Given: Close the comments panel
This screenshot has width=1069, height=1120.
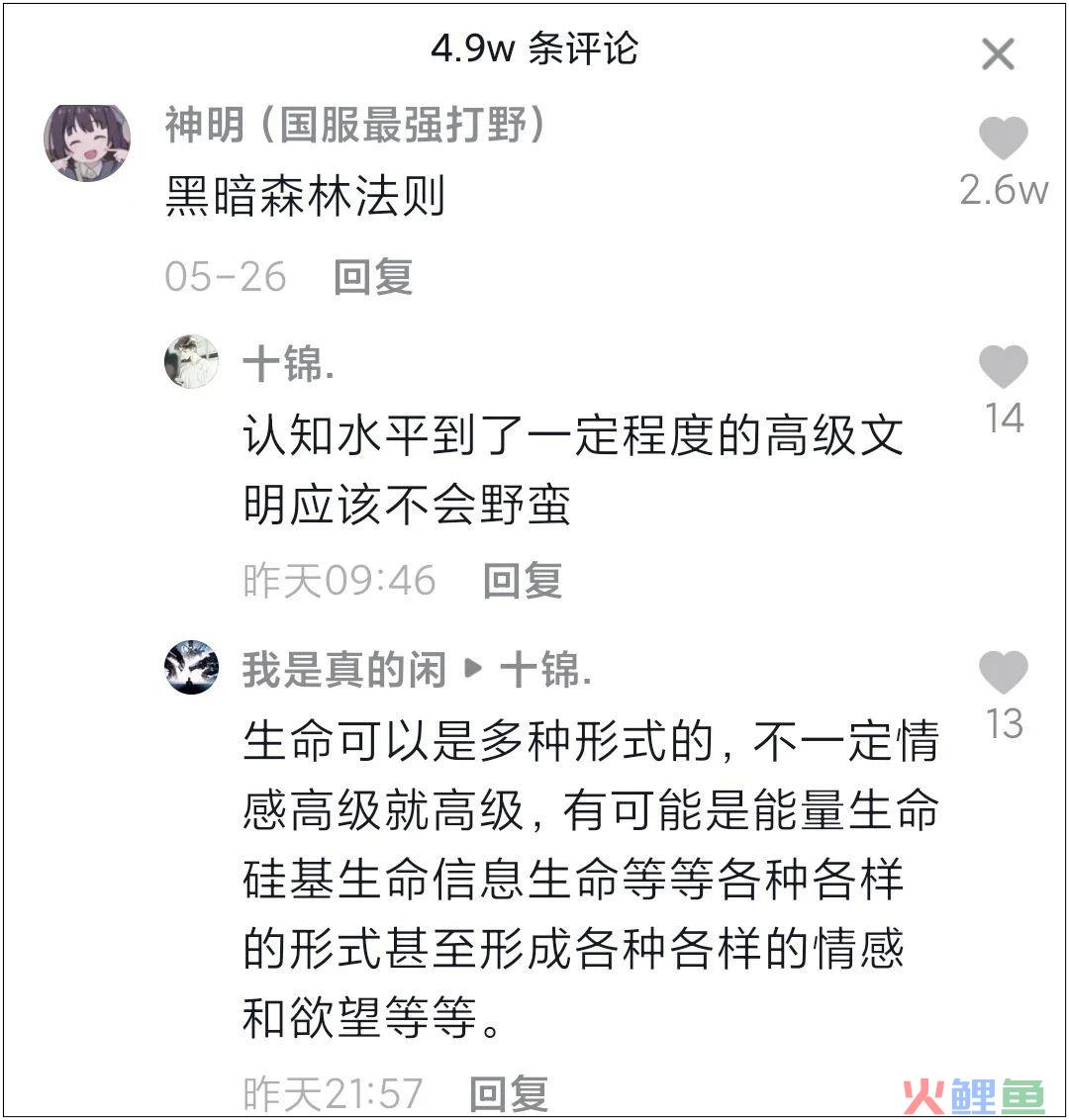Looking at the screenshot, I should (998, 54).
